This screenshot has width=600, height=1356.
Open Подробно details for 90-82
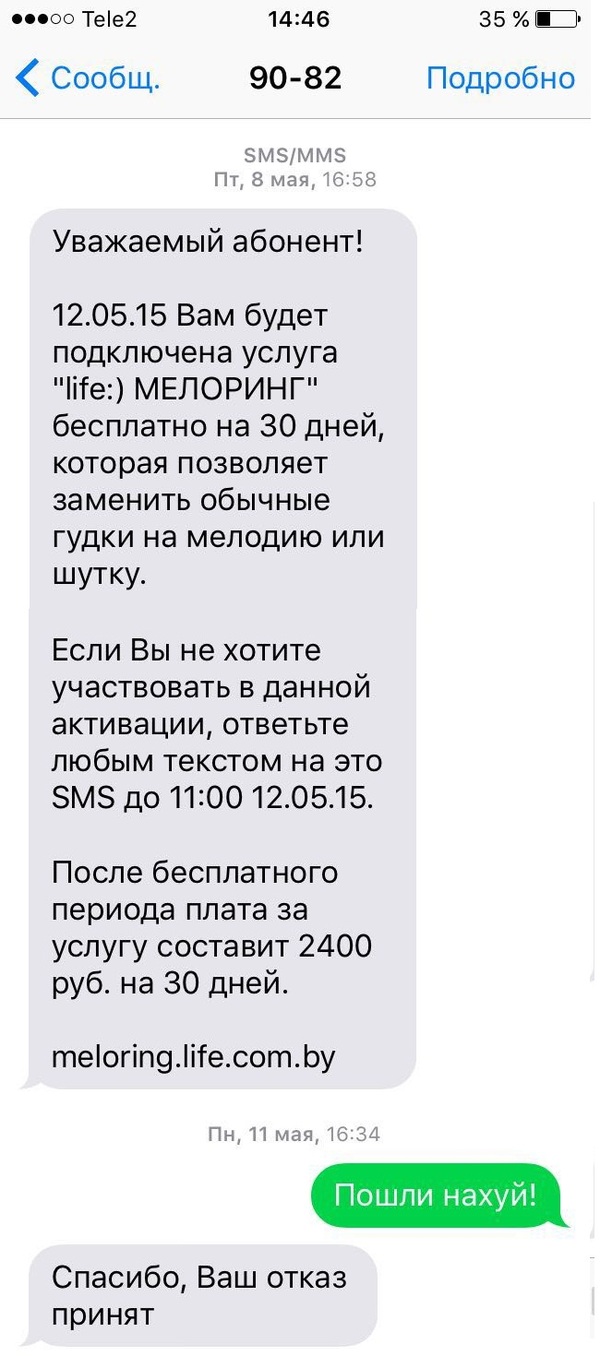(500, 78)
